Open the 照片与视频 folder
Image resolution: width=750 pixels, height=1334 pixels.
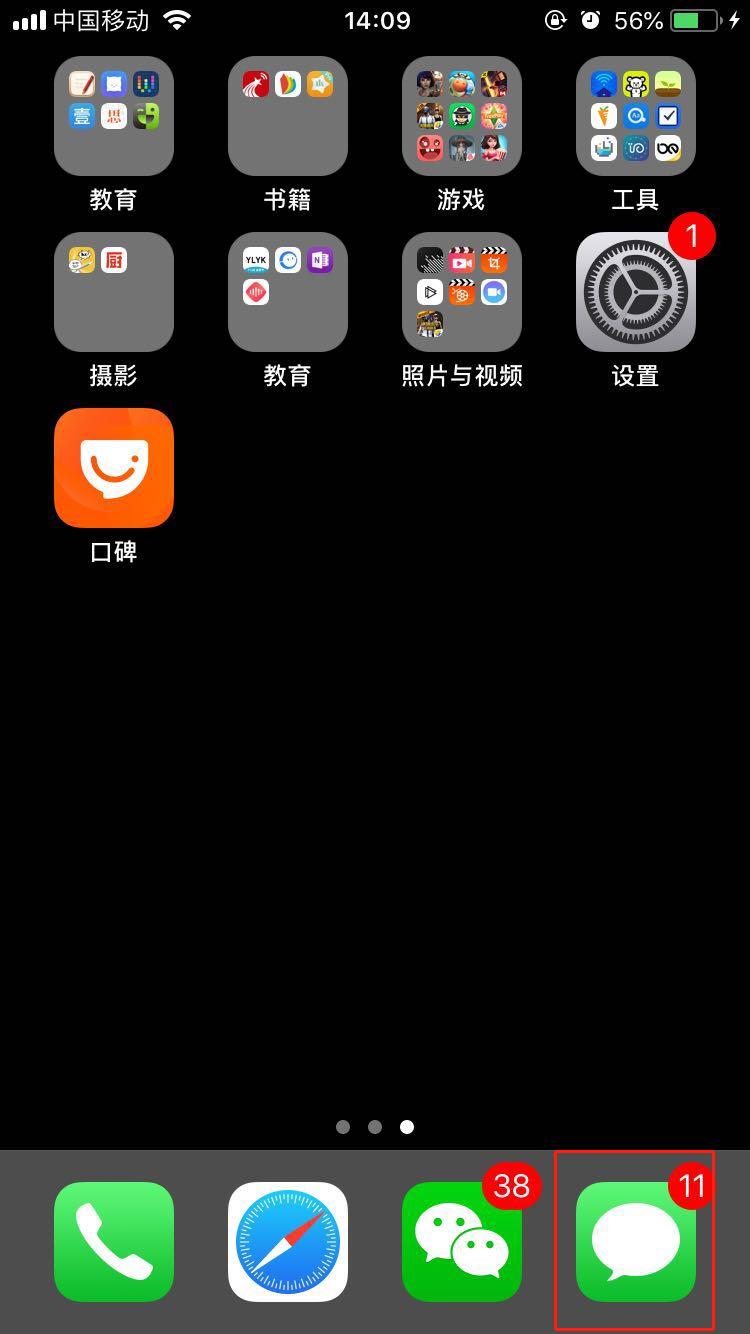[462, 292]
